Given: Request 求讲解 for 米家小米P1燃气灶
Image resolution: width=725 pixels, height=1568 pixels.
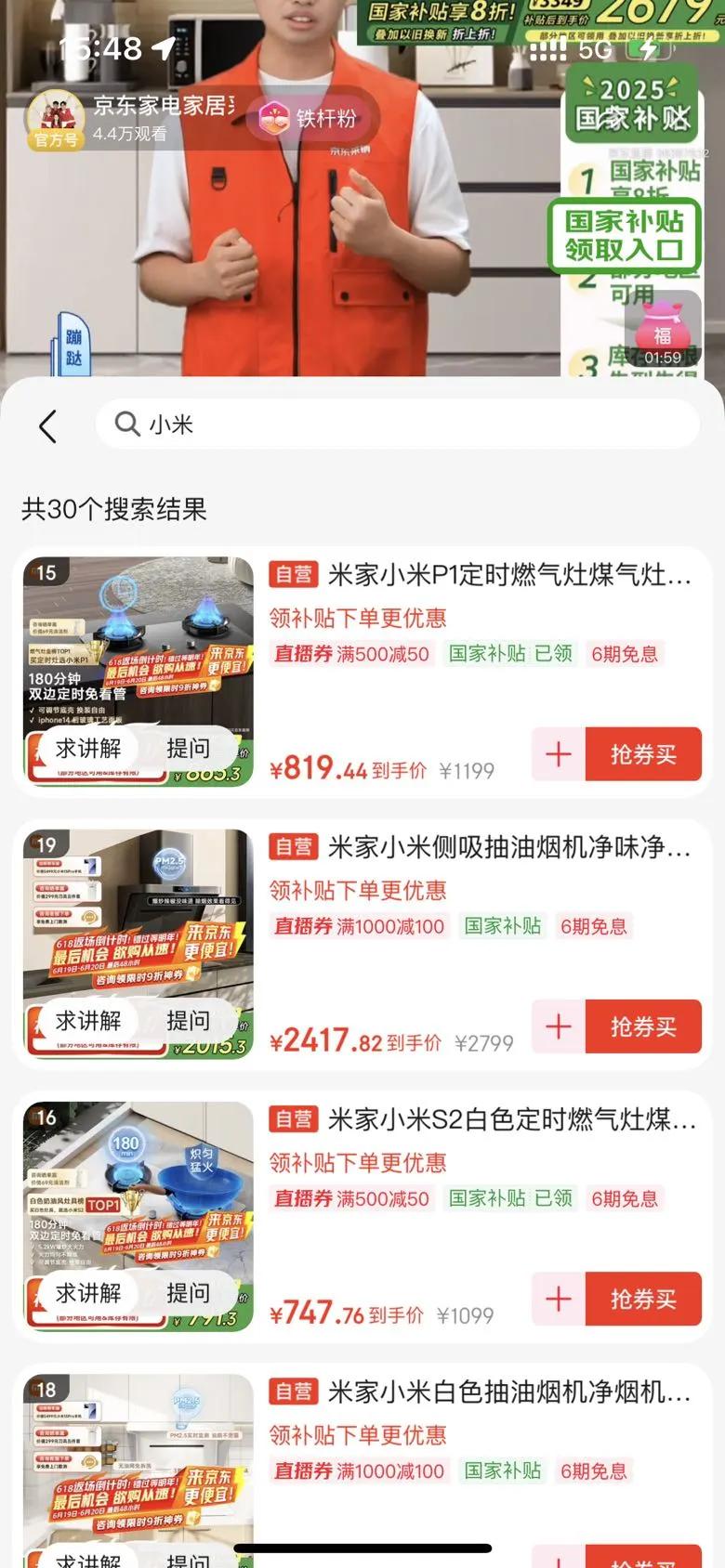Looking at the screenshot, I should 88,749.
